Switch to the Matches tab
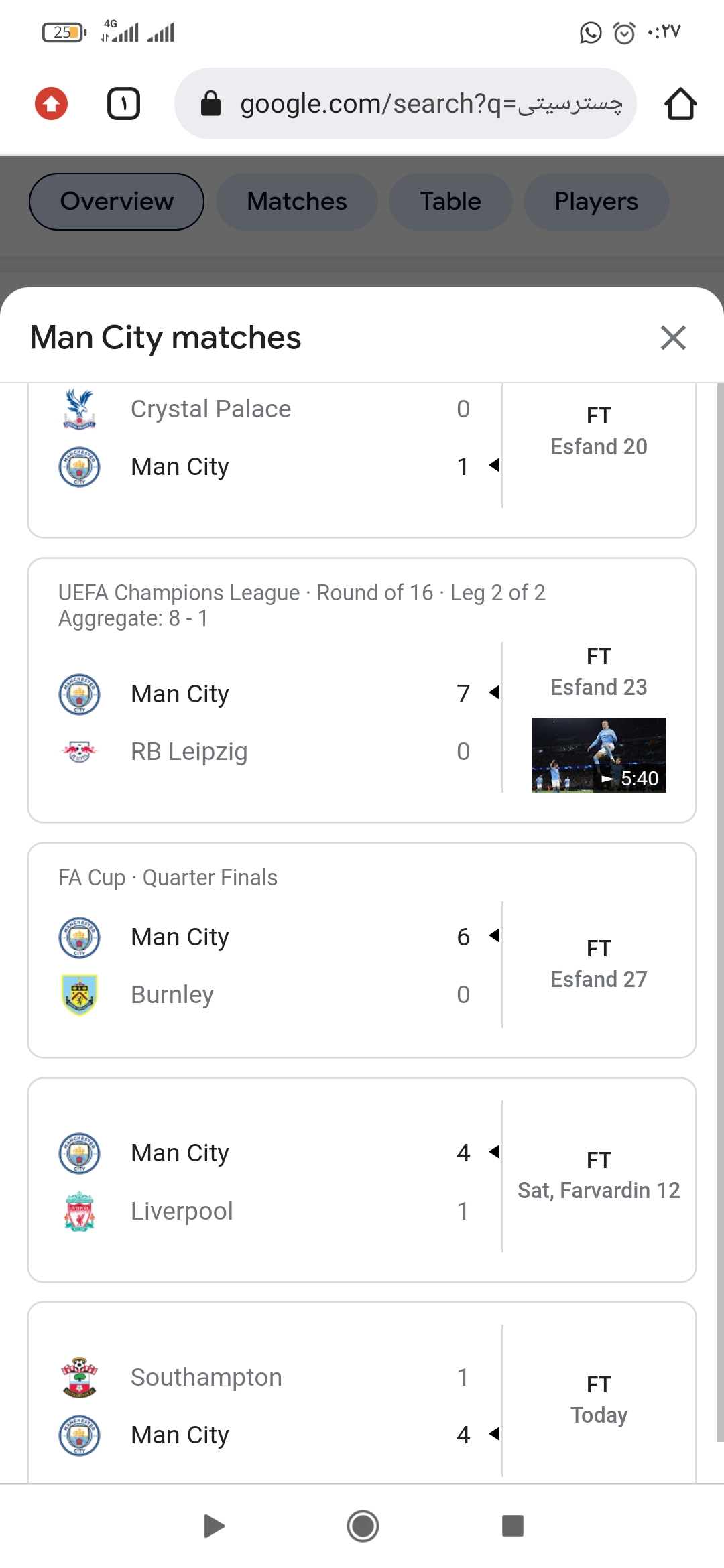Image resolution: width=724 pixels, height=1568 pixels. tap(296, 202)
